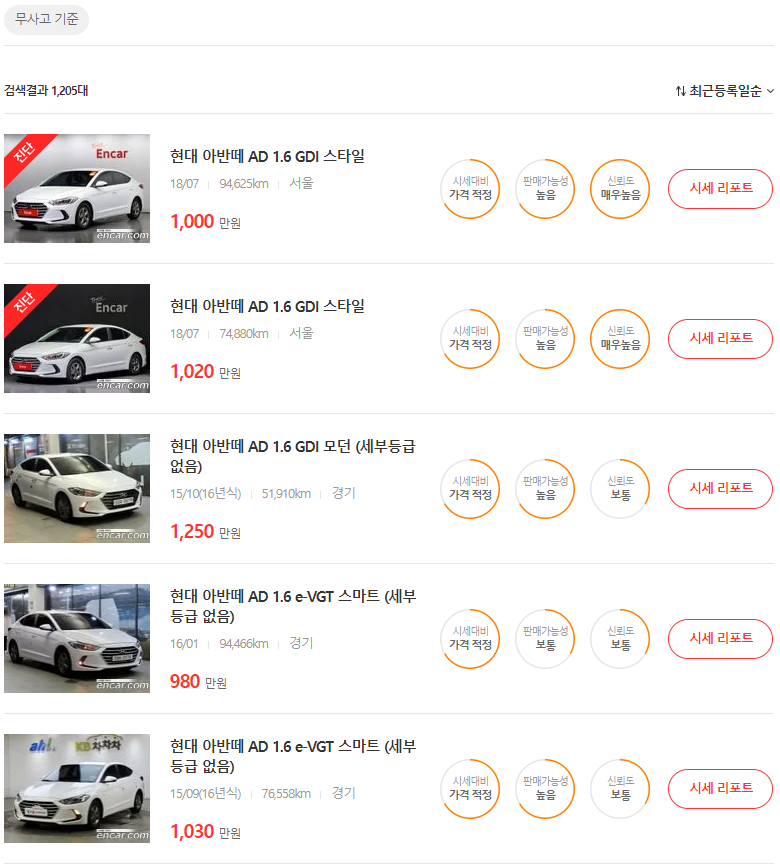The width and height of the screenshot is (780, 868).
Task: Click the 신뢰도 보통 badge of the 1,250만원 listing
Action: (x=618, y=489)
